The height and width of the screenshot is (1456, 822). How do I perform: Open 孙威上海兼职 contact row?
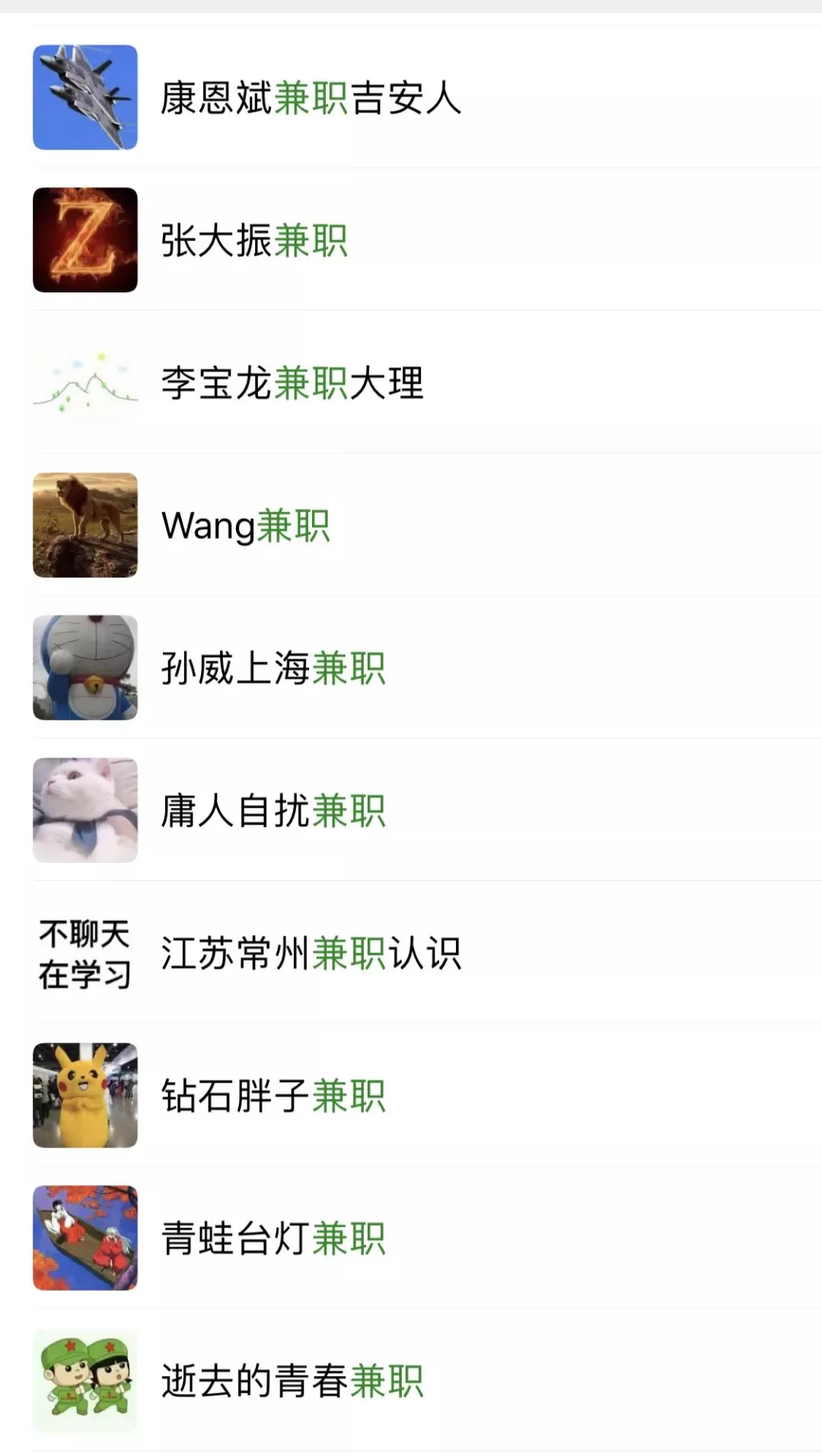(273, 668)
